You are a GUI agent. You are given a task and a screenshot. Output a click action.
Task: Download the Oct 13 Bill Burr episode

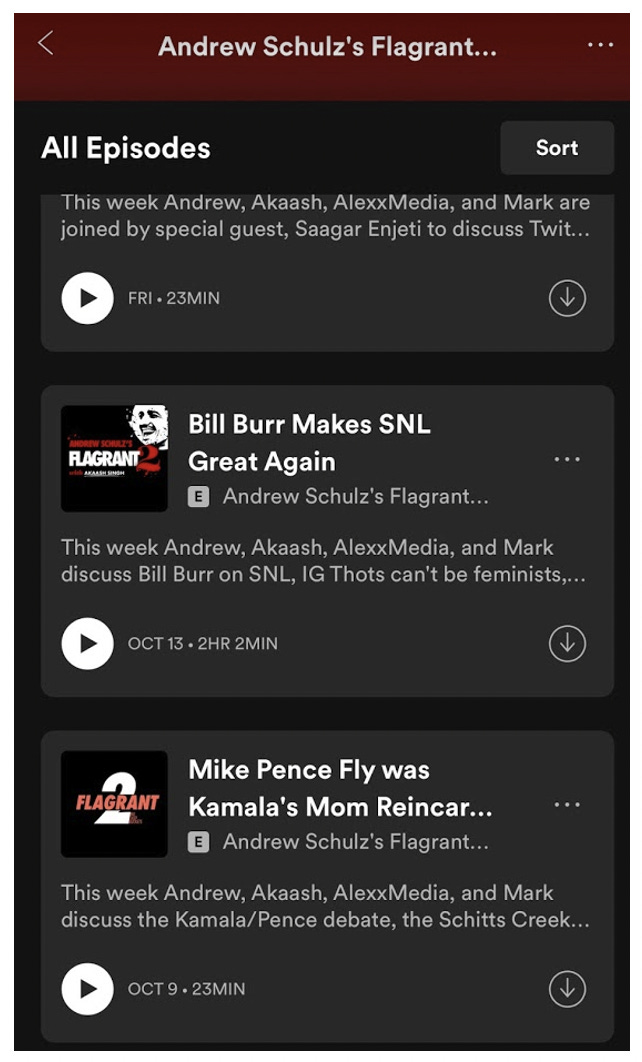(x=567, y=643)
